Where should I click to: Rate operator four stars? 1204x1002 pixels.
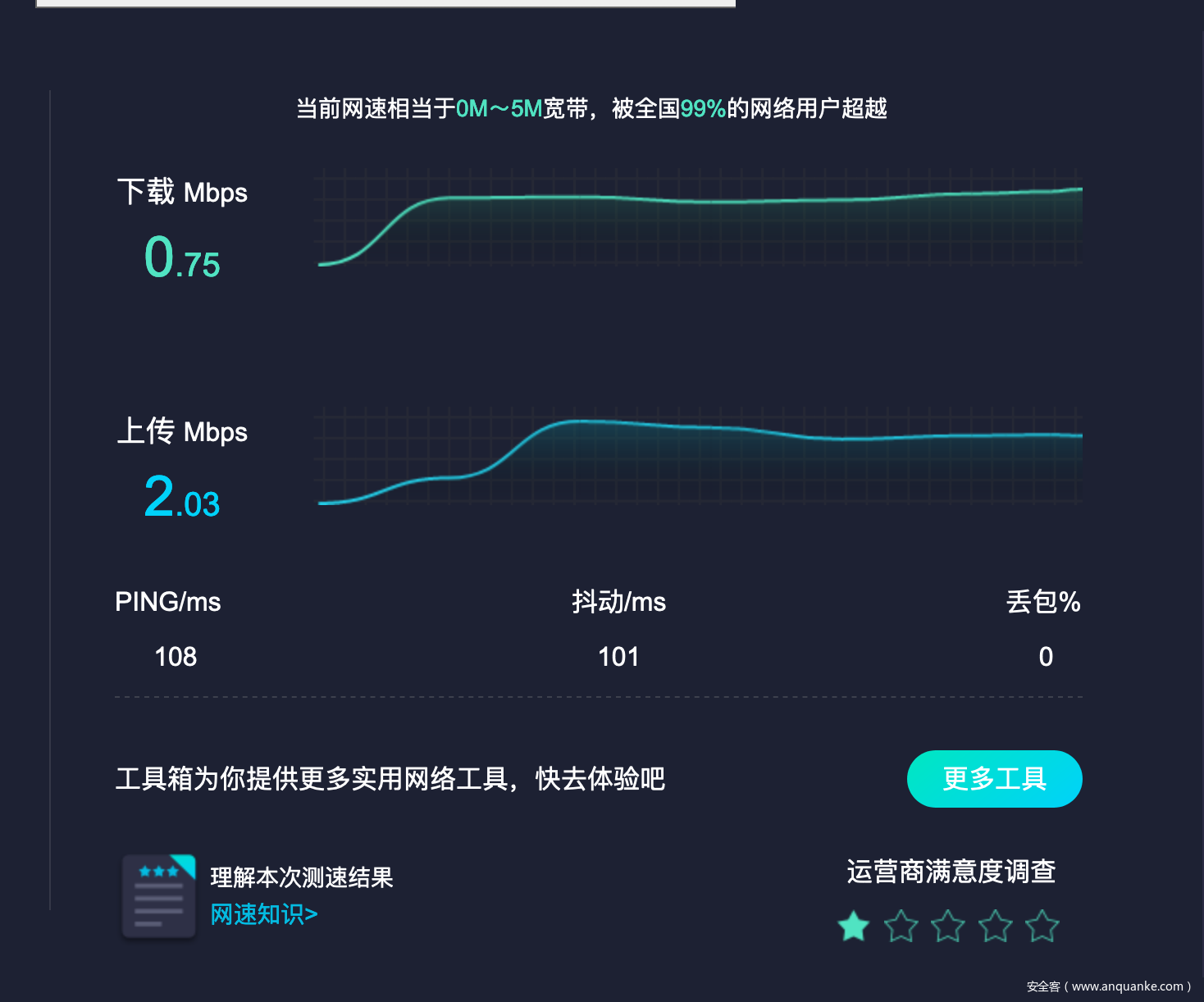click(995, 927)
